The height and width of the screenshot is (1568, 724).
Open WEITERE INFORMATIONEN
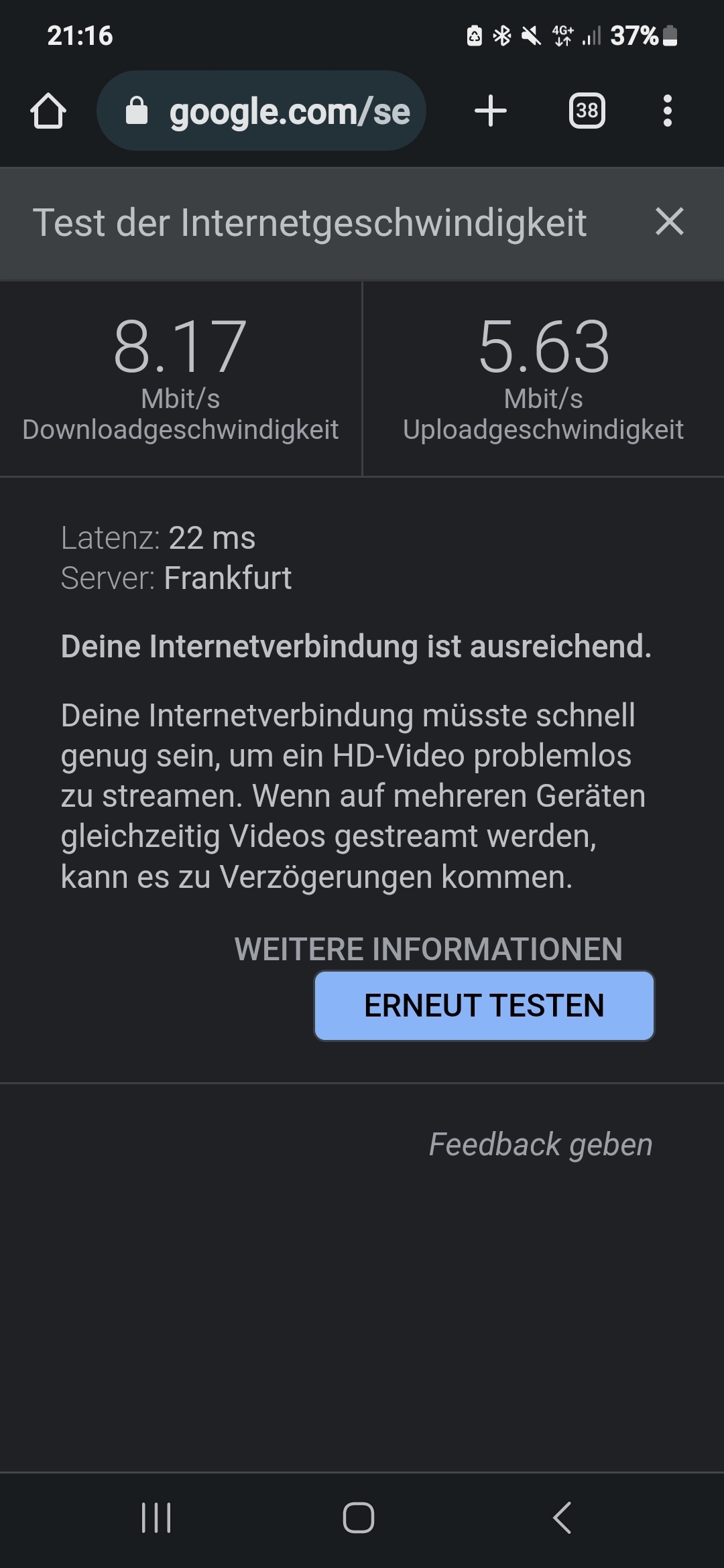pos(428,949)
